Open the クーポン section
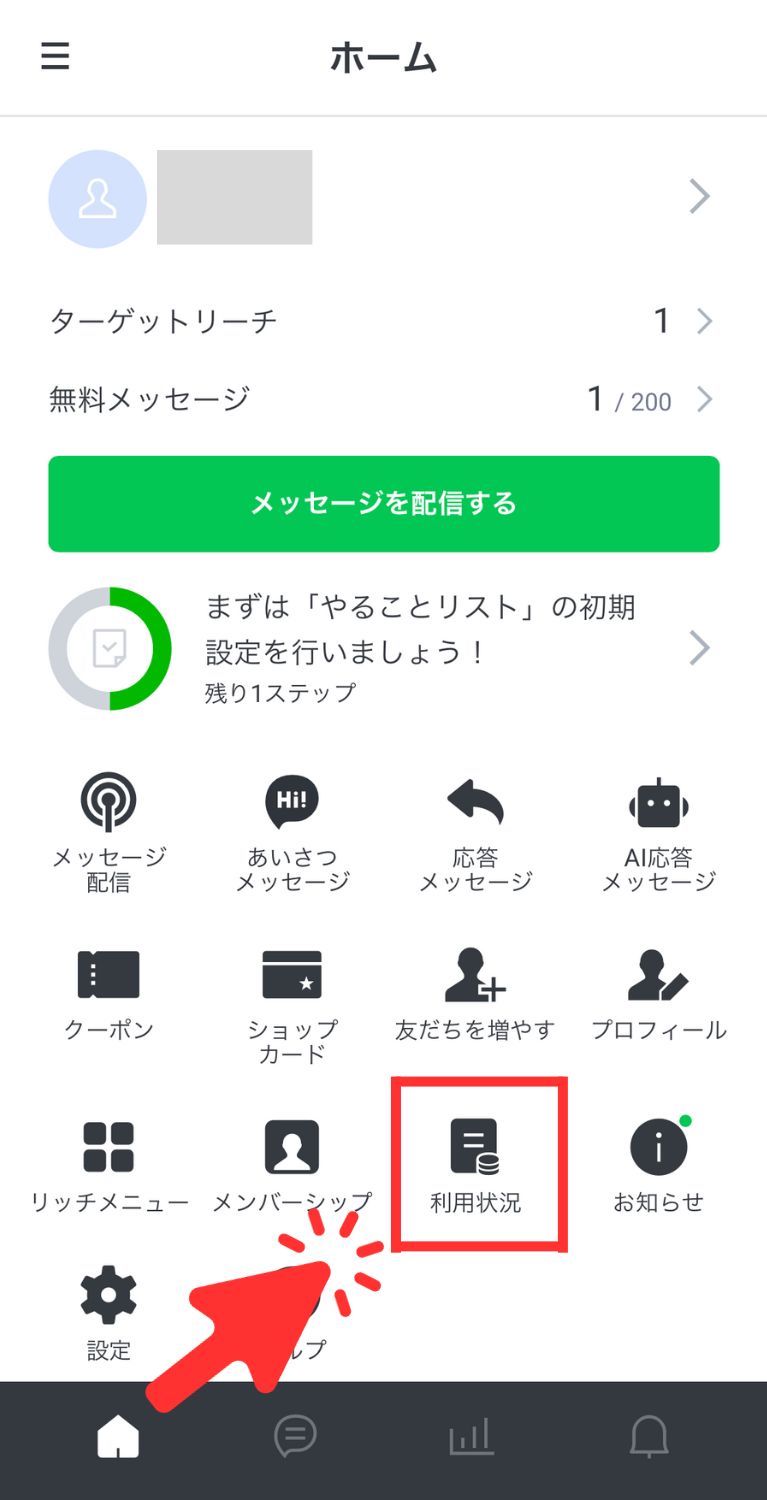The width and height of the screenshot is (767, 1500). [x=108, y=994]
